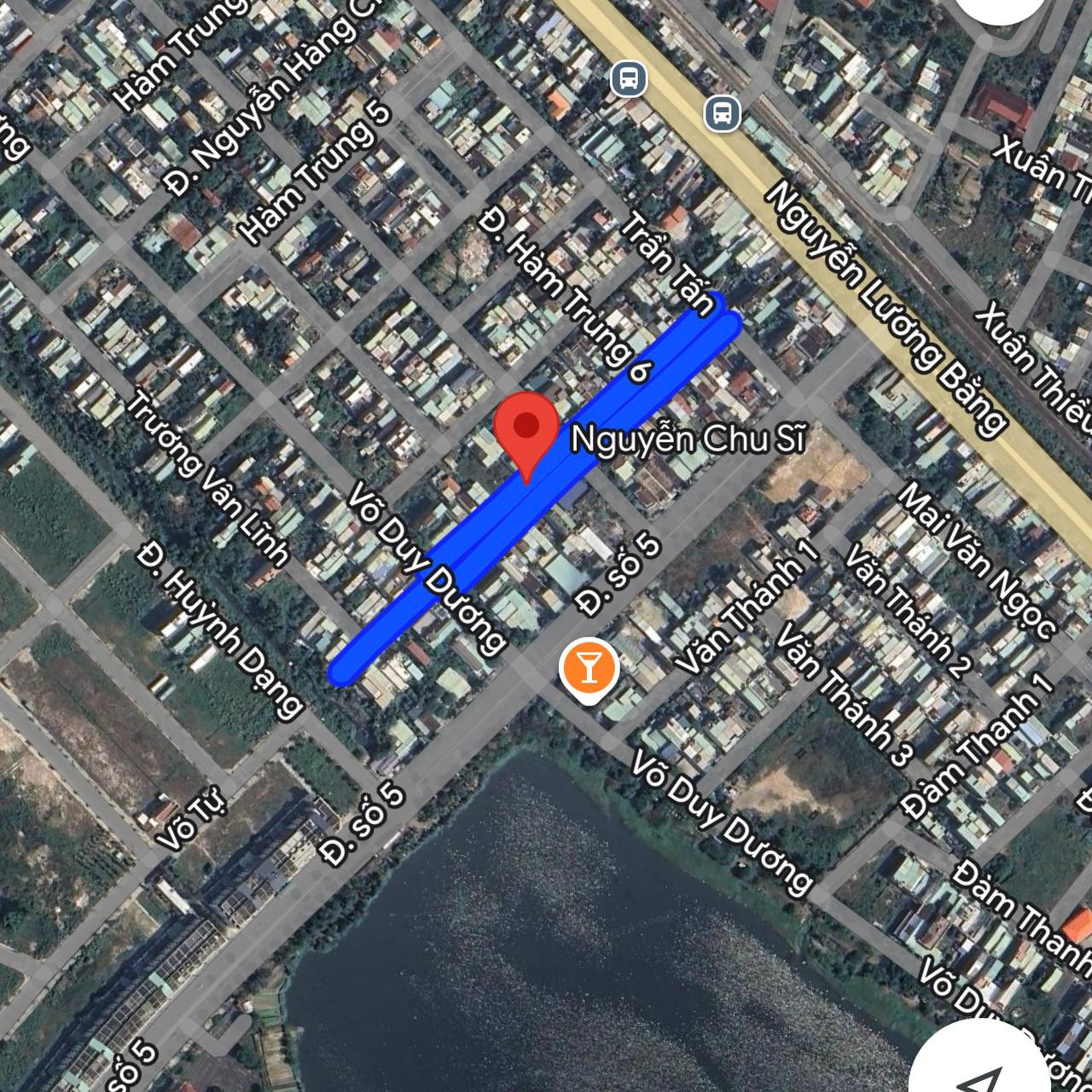Select the bus stop near Trần Tấn
Screen dimensions: 1092x1092
pos(629,79)
